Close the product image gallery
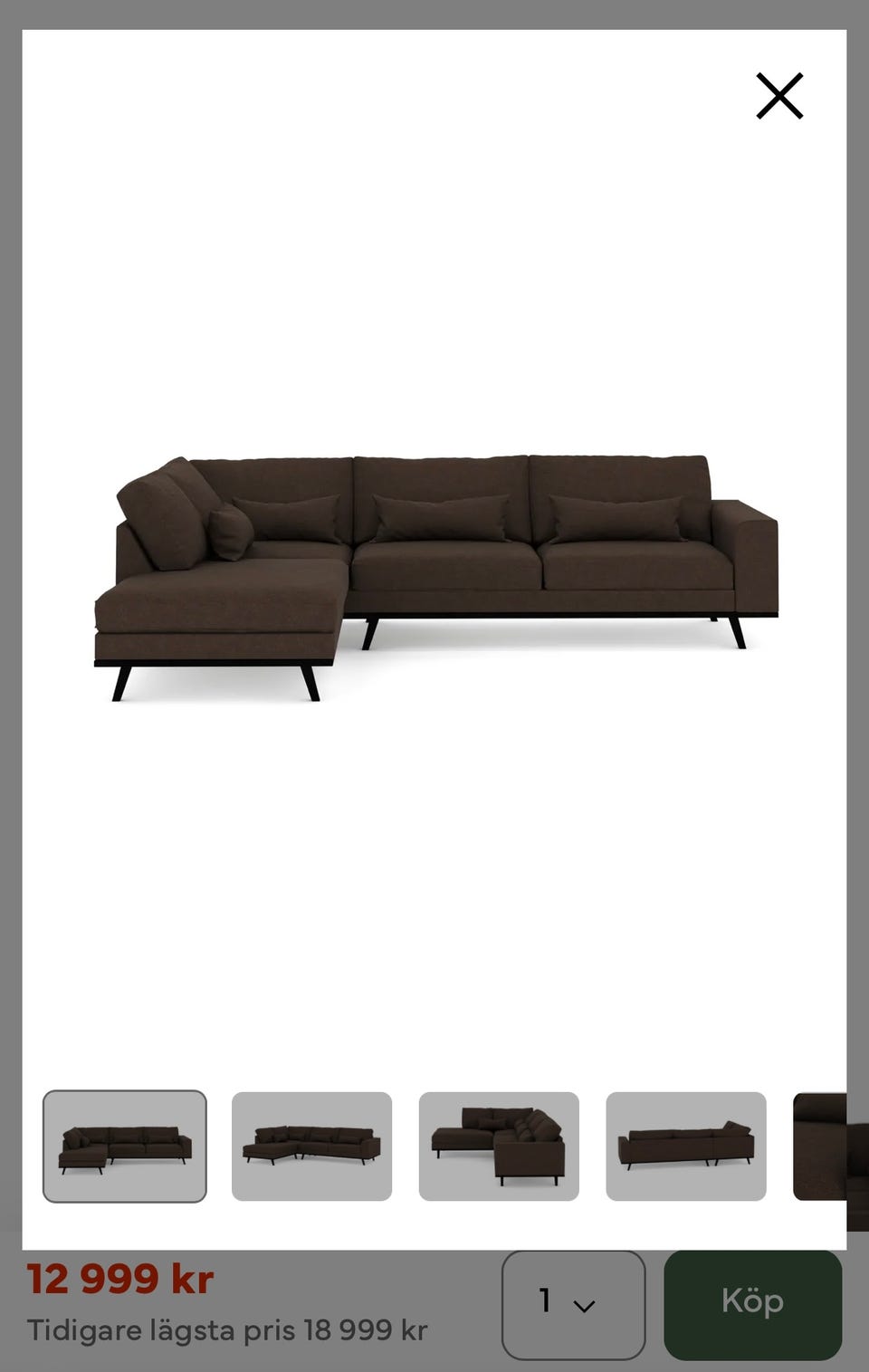Image resolution: width=869 pixels, height=1372 pixels. 779,96
